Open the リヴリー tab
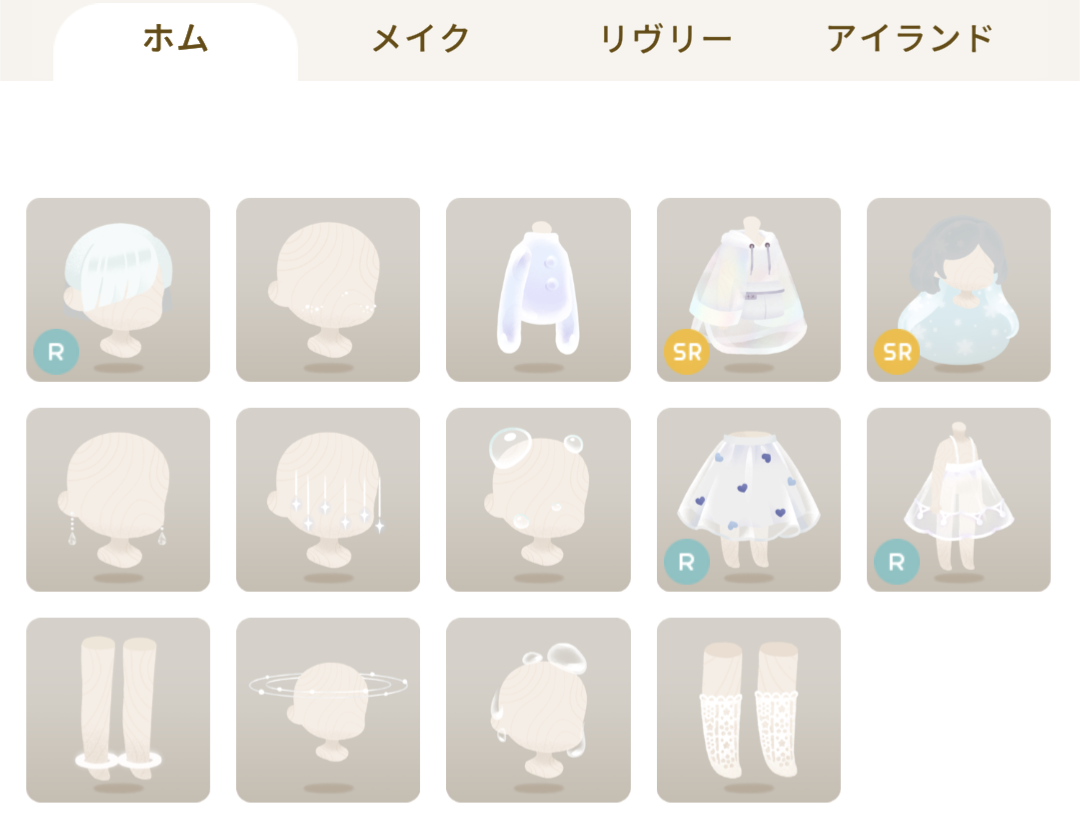 pyautogui.click(x=666, y=39)
